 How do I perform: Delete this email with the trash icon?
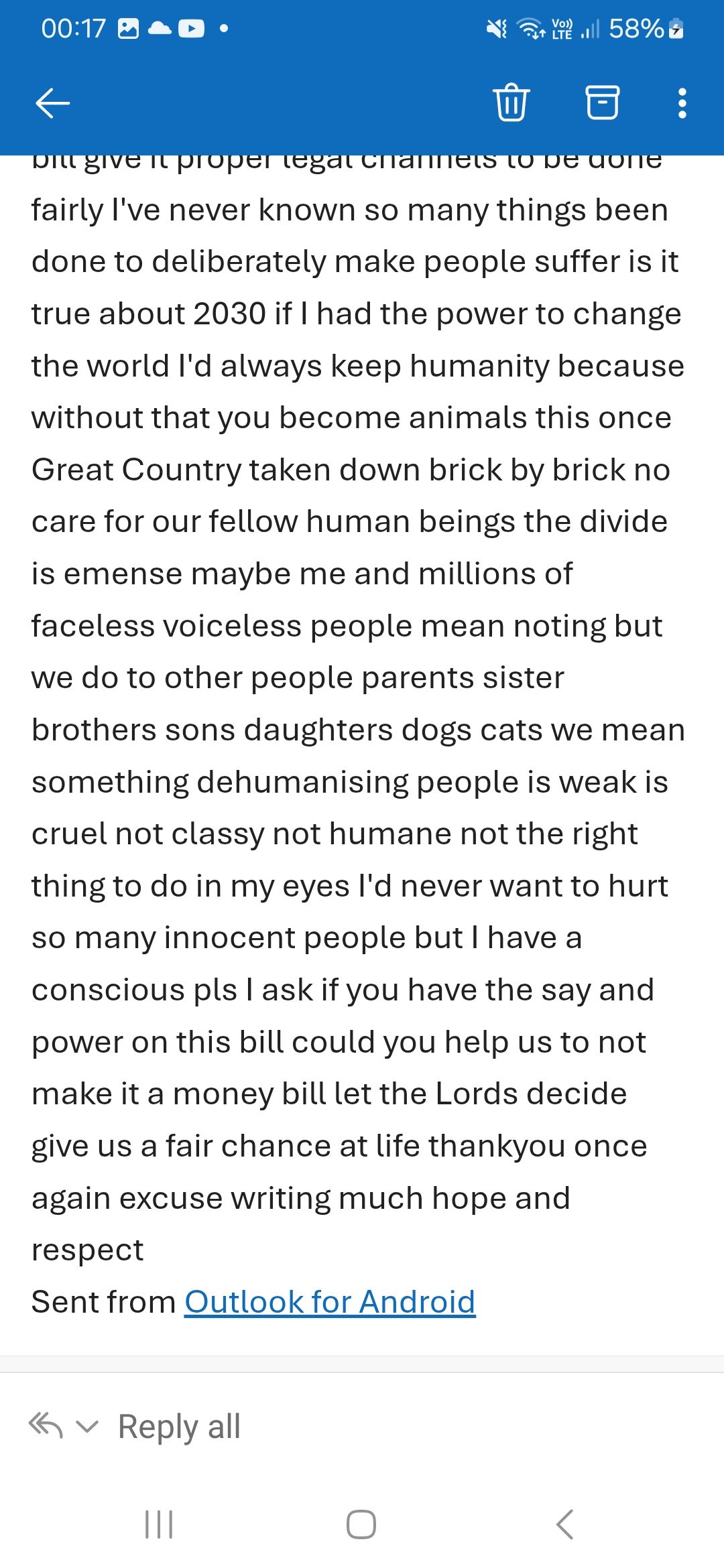pos(511,103)
